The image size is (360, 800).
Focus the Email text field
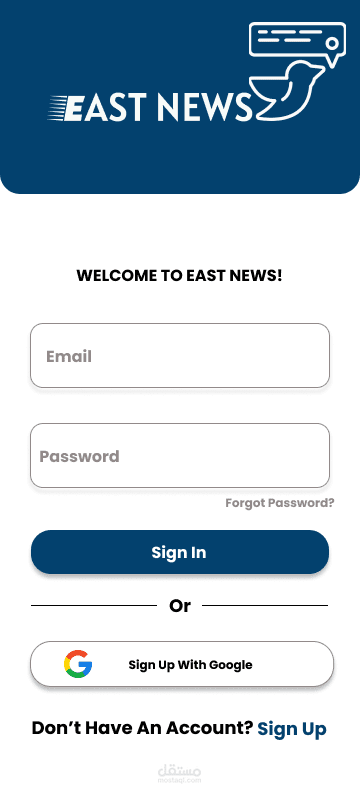click(180, 356)
